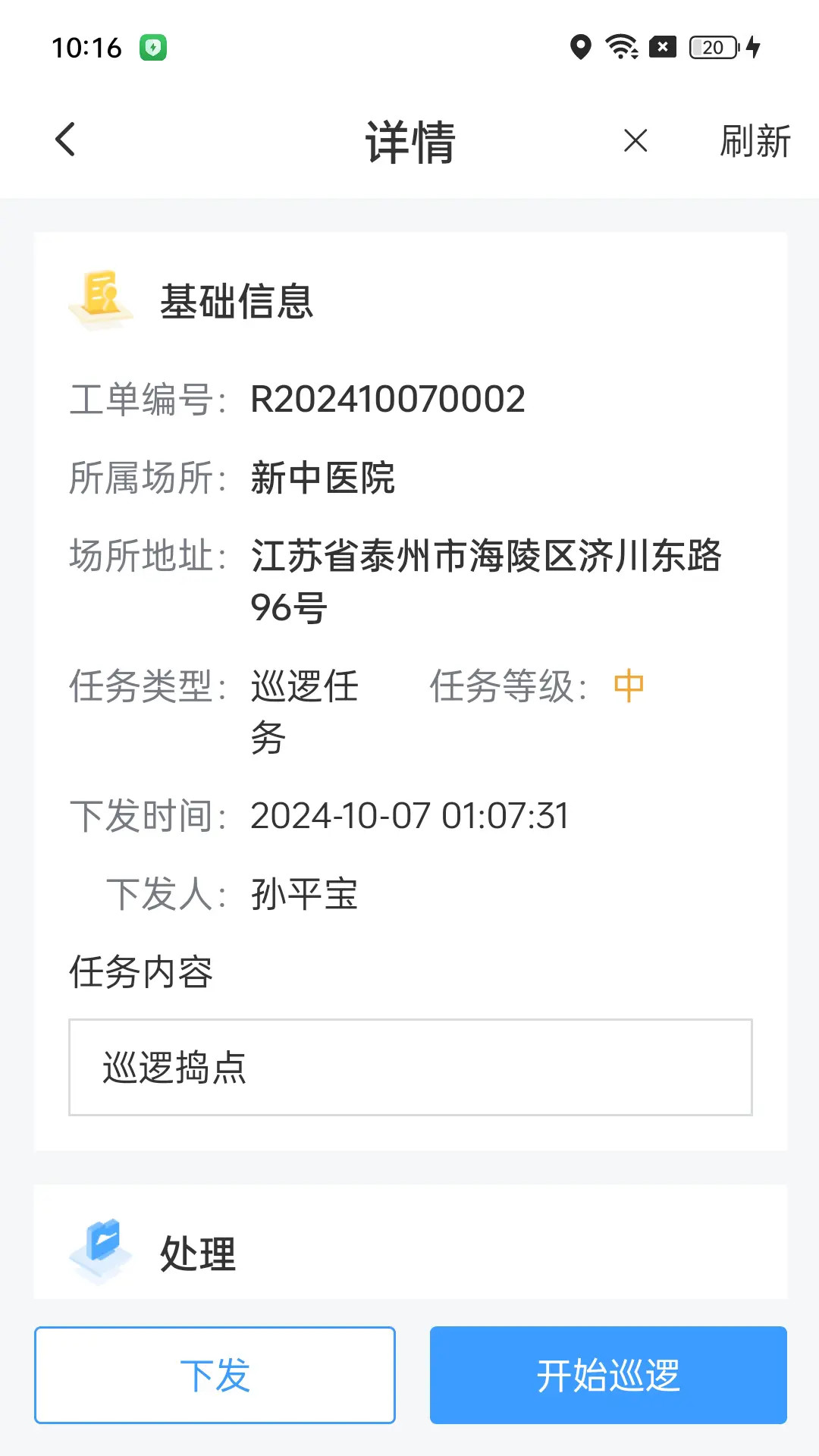This screenshot has width=819, height=1456.
Task: Tap the green shield icon near the clock
Action: pyautogui.click(x=152, y=48)
